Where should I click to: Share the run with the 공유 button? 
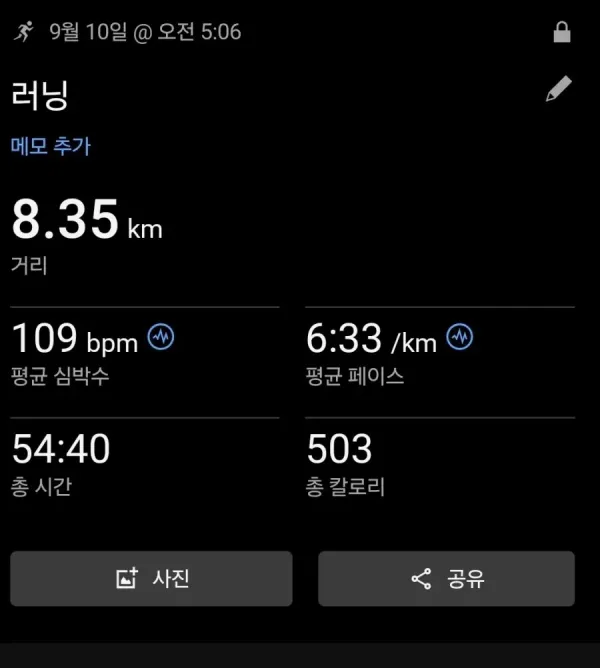point(447,579)
